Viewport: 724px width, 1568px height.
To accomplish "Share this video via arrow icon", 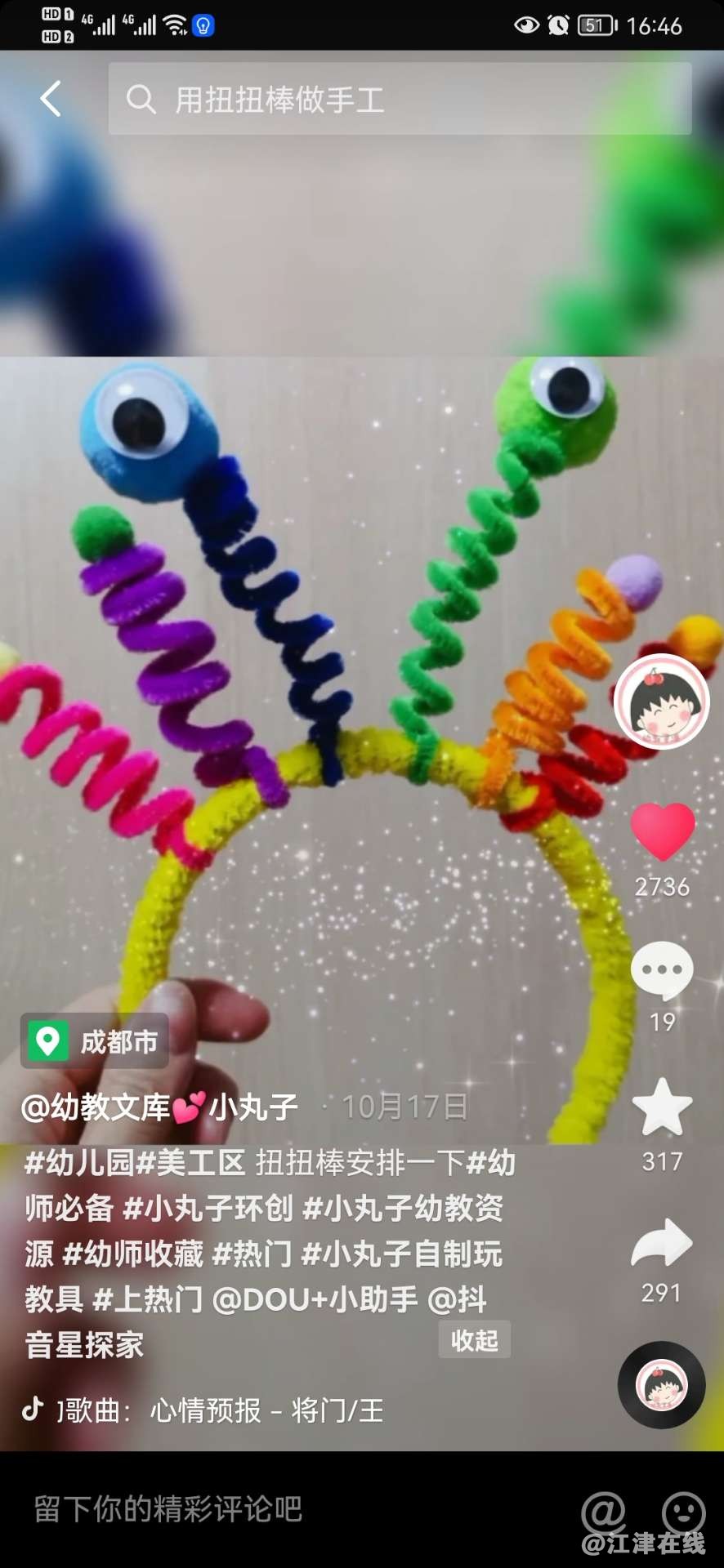I will coord(662,1243).
